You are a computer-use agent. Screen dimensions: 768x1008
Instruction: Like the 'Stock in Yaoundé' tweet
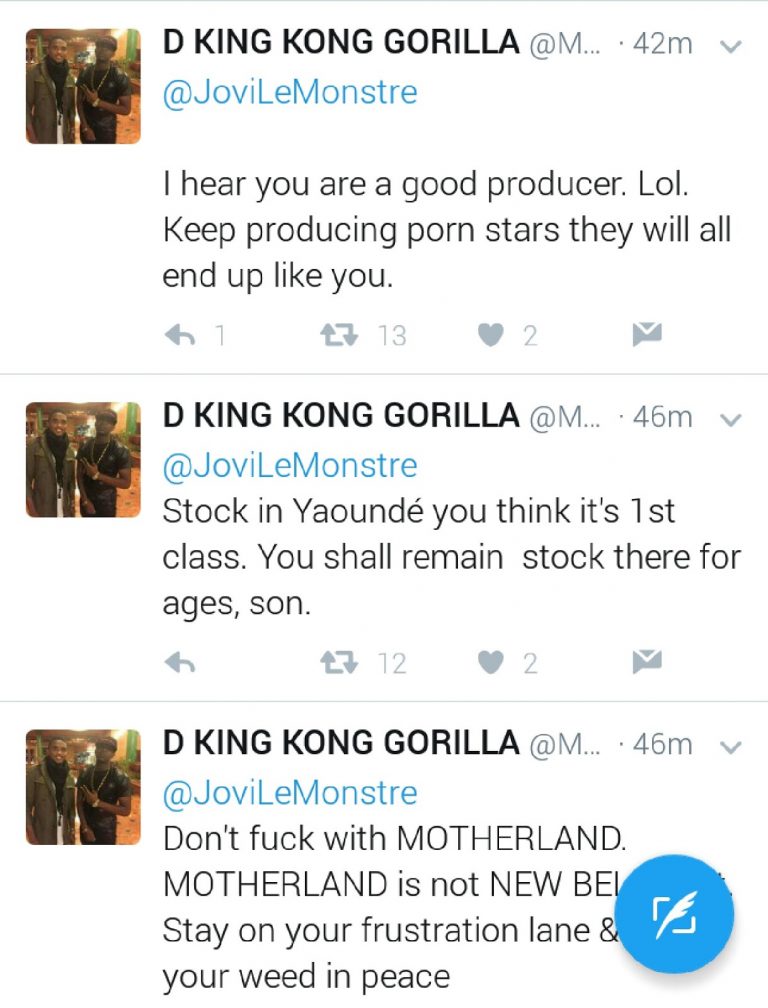489,662
